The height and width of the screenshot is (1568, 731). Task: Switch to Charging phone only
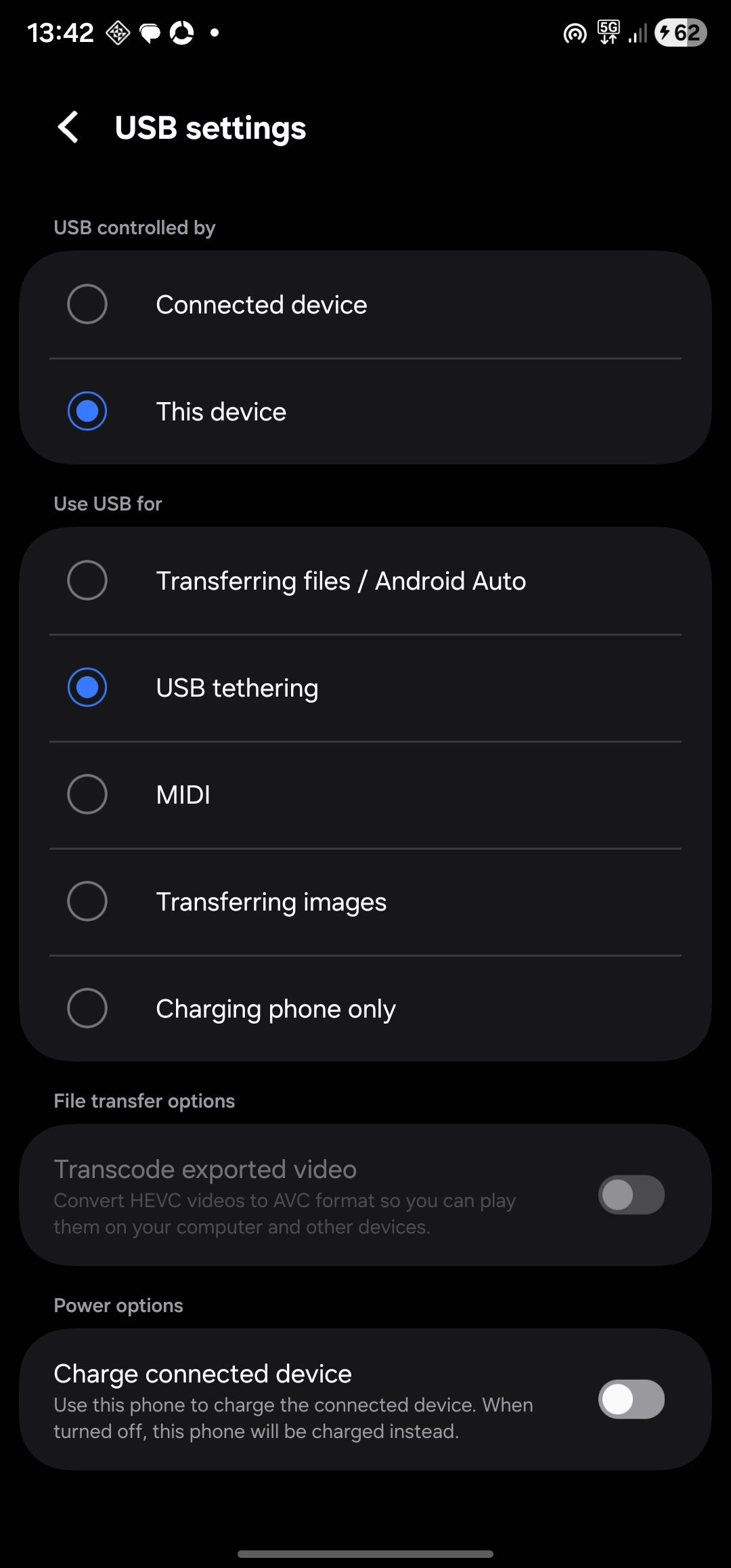coord(88,1009)
